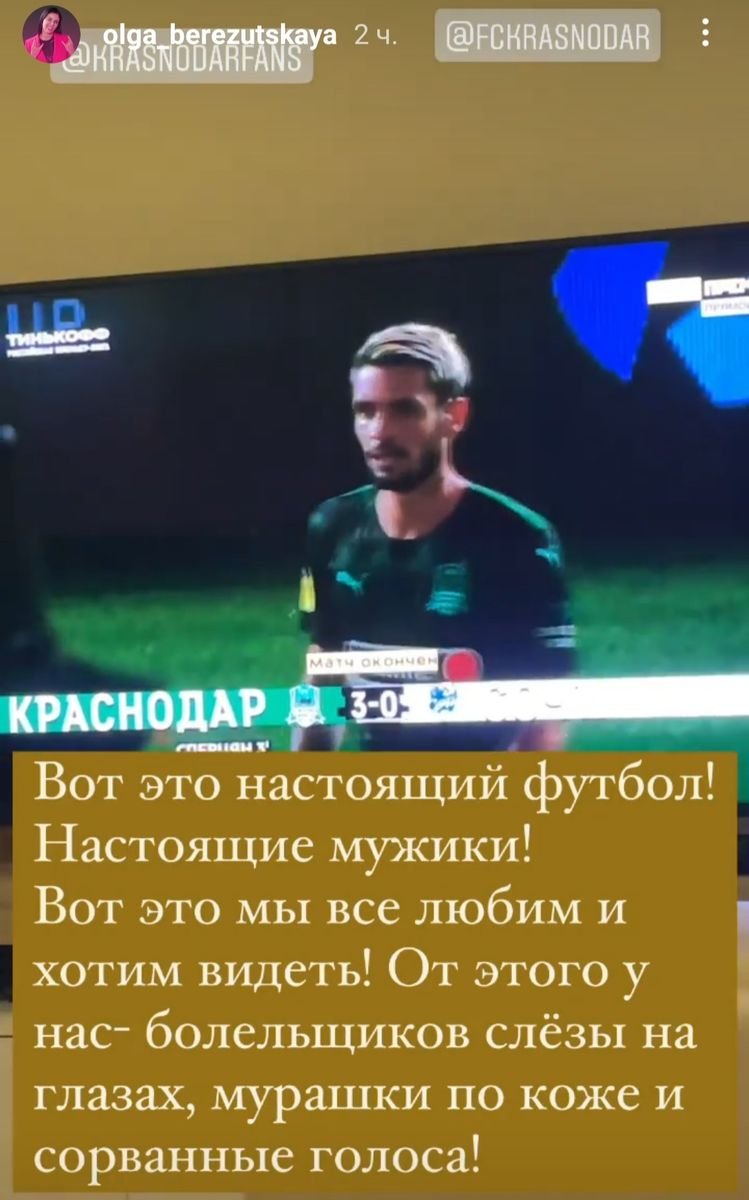The height and width of the screenshot is (1200, 749).
Task: Open the story overflow menu
Action: [705, 35]
